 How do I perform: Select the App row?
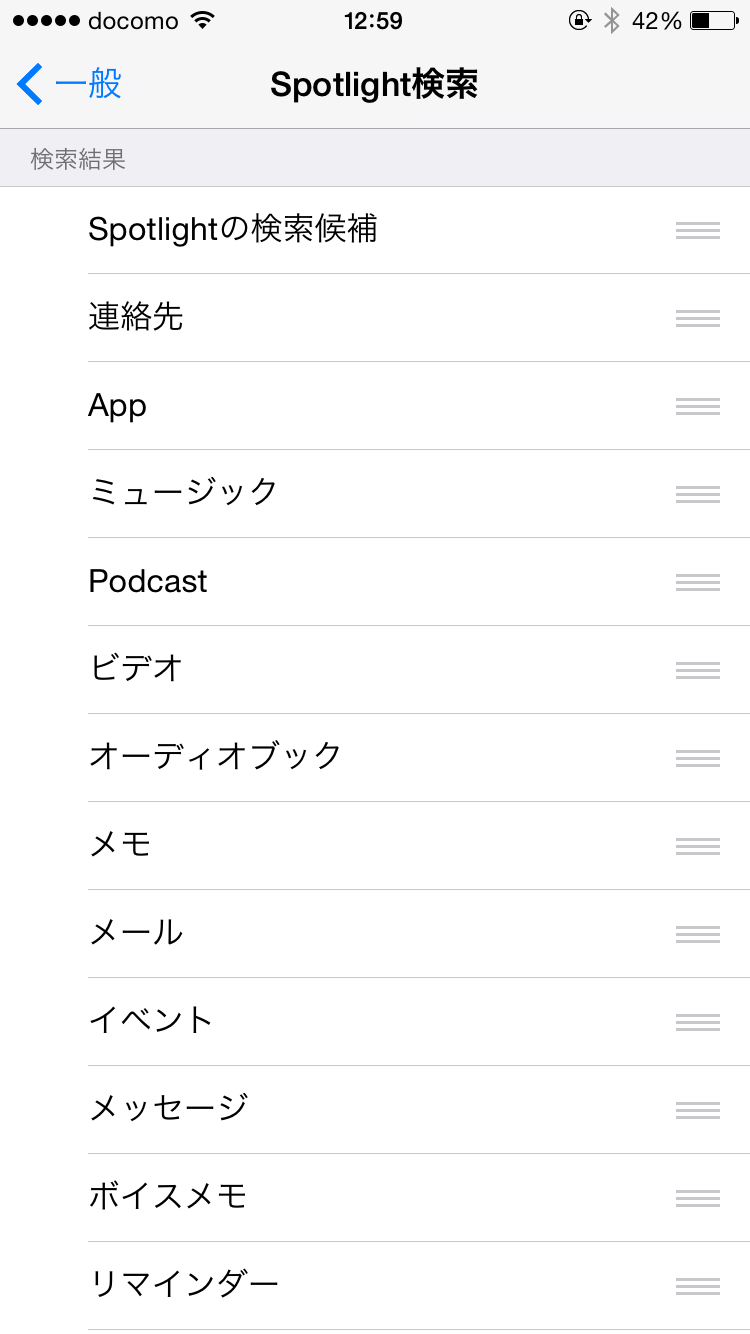coord(375,406)
